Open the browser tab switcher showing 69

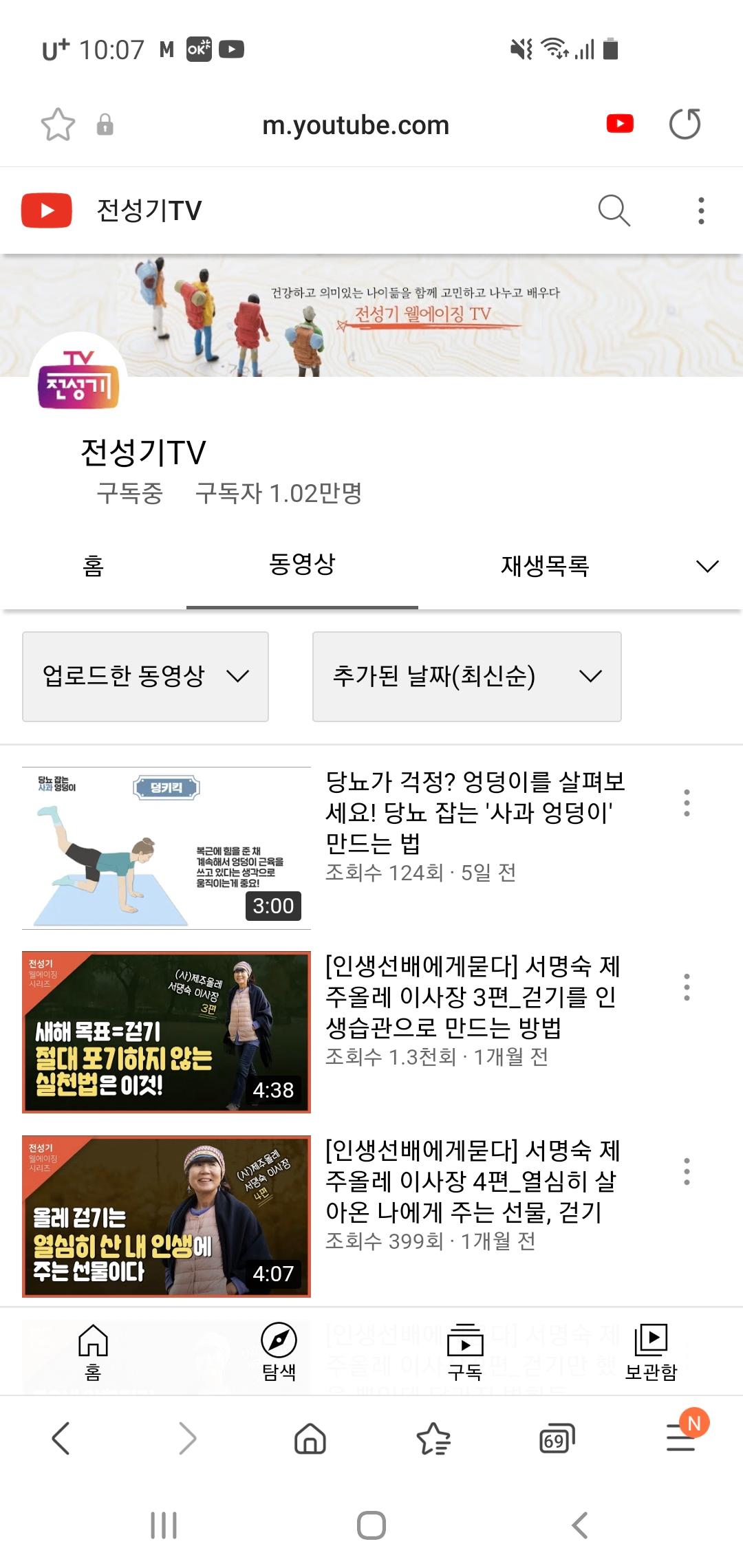[x=556, y=1438]
